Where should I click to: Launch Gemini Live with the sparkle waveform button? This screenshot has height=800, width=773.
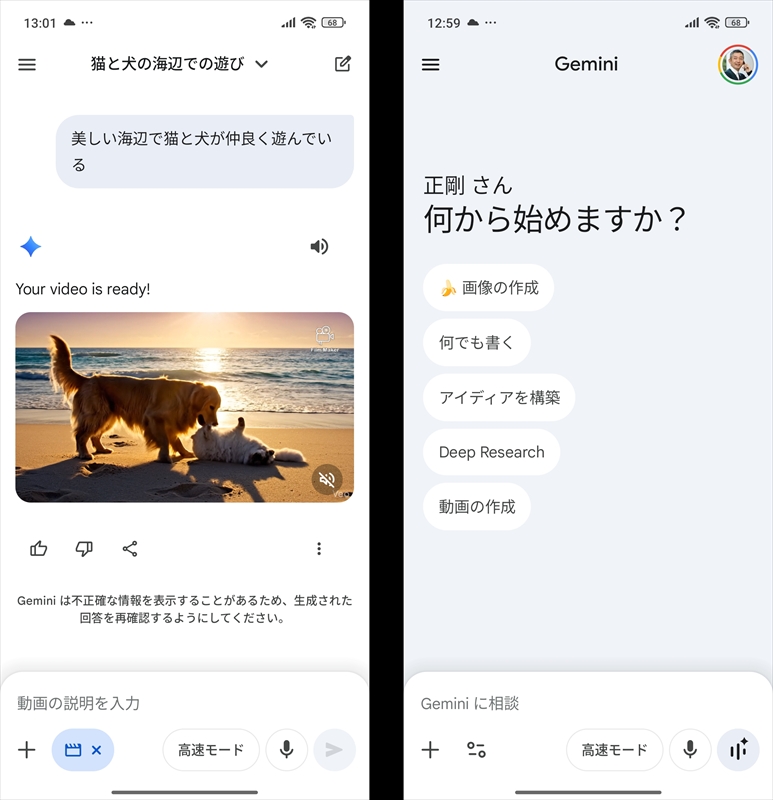739,750
